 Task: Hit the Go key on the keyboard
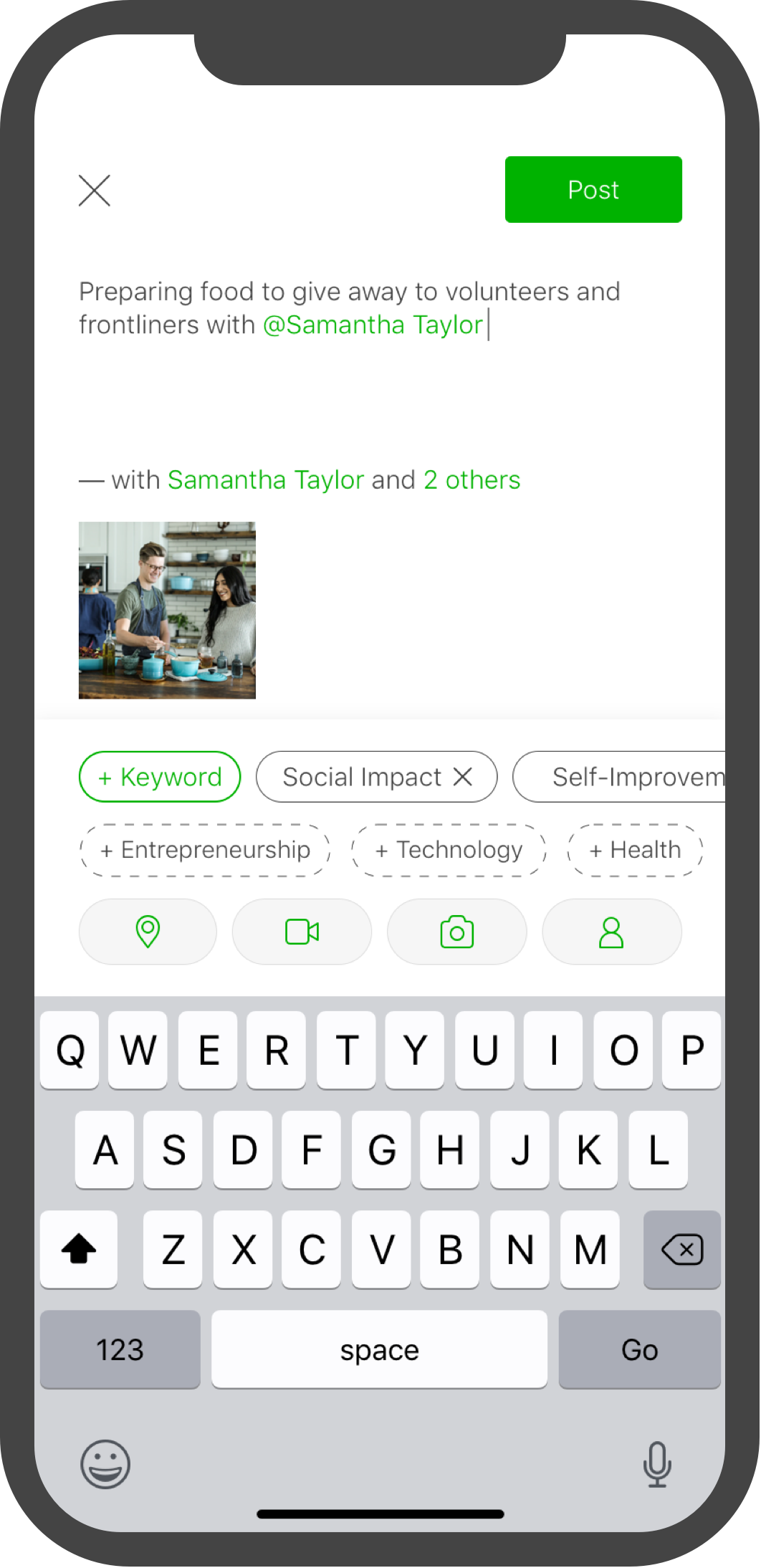click(639, 1349)
